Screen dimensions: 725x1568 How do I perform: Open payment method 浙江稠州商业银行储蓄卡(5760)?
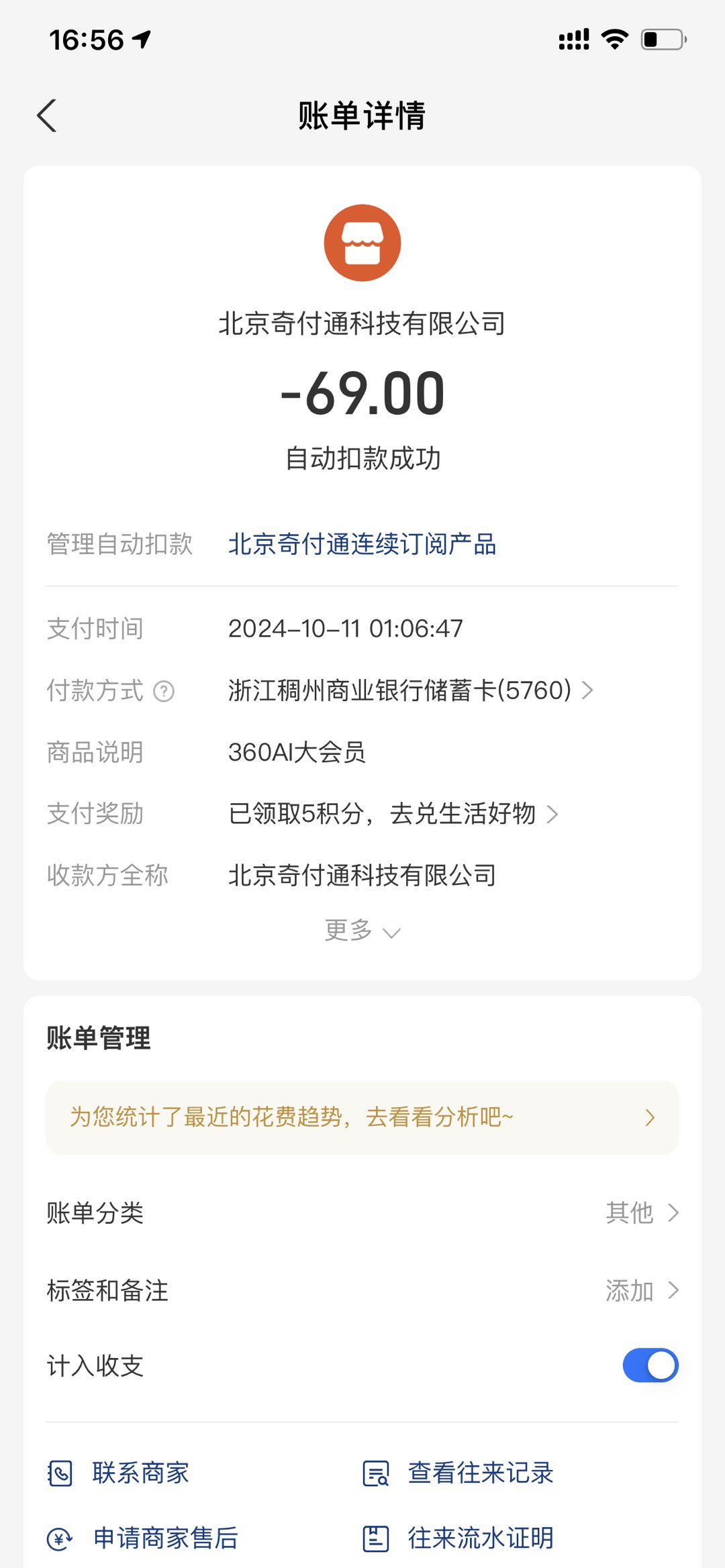(409, 690)
